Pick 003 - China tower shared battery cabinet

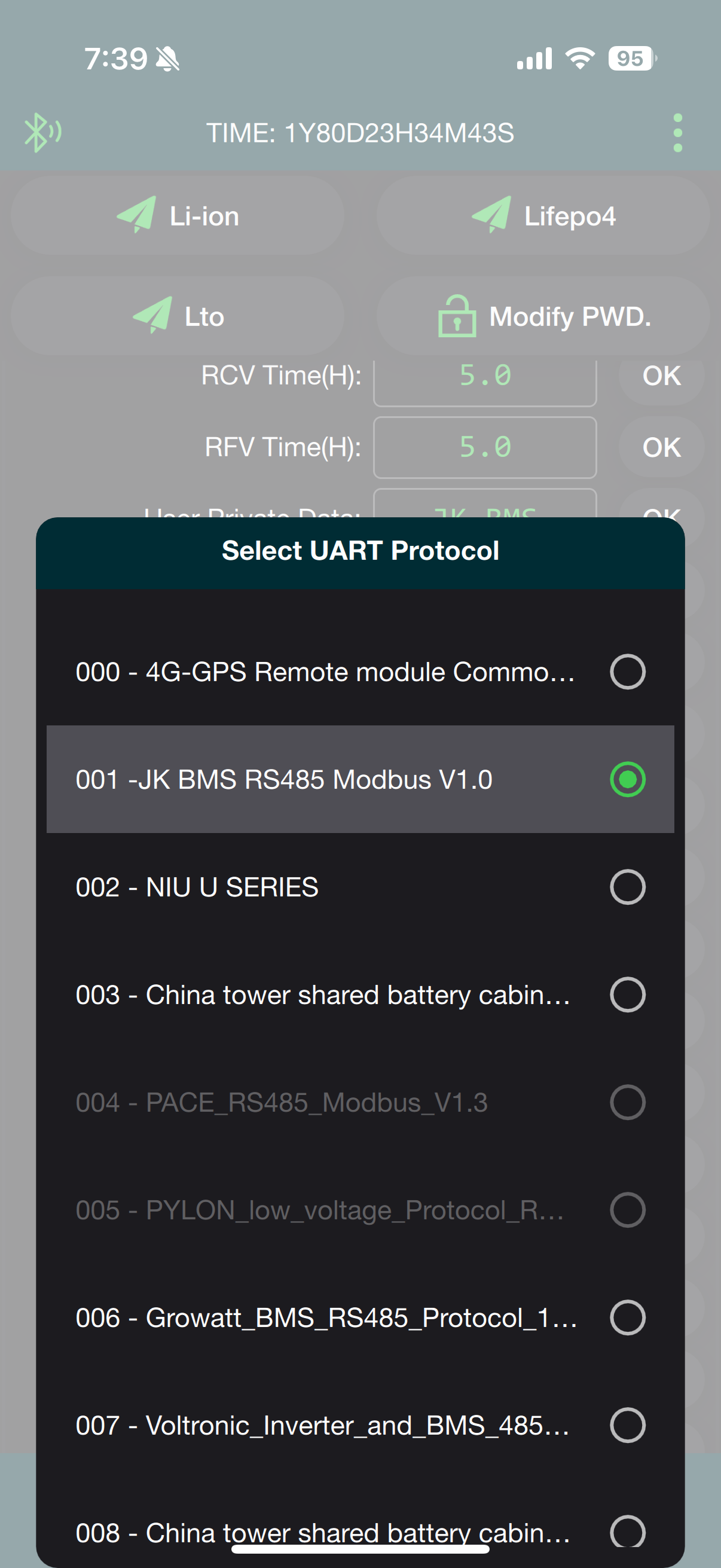pyautogui.click(x=359, y=995)
